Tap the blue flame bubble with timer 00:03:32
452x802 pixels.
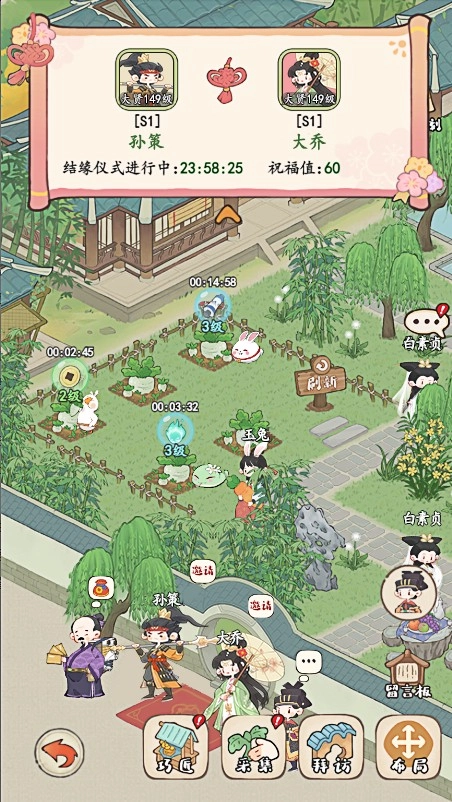coord(175,429)
